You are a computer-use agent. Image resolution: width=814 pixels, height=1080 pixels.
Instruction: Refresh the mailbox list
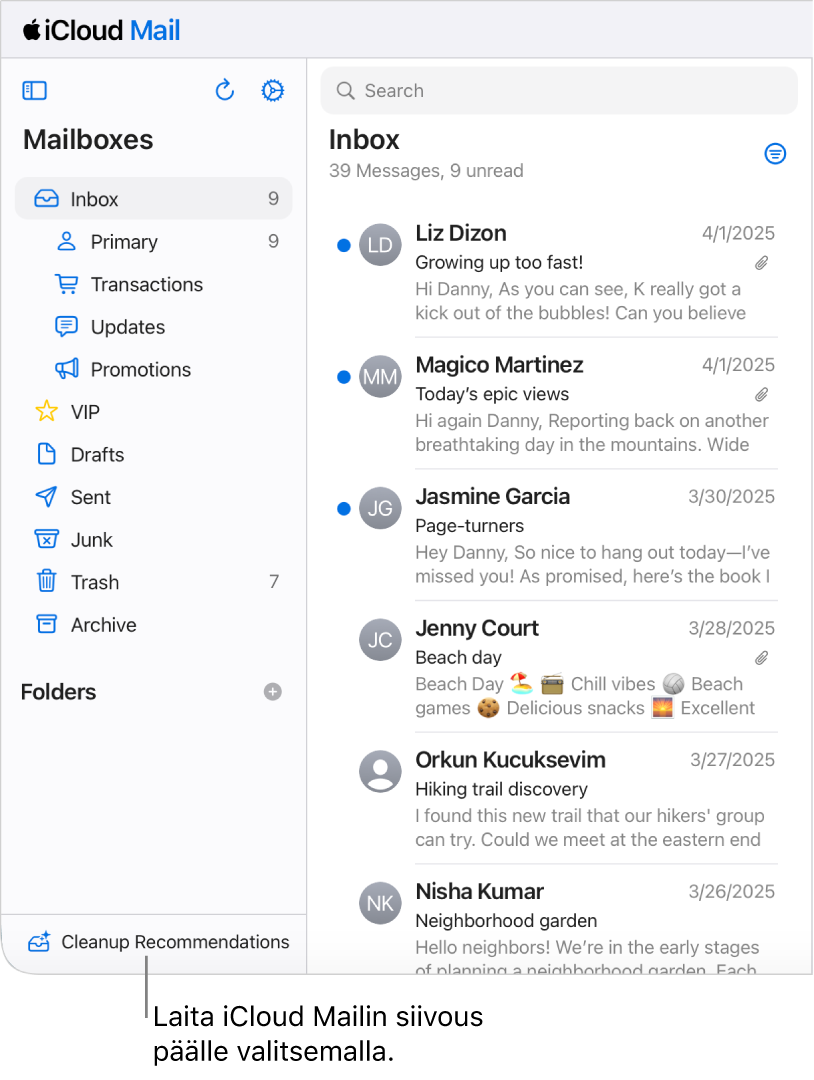[x=225, y=91]
